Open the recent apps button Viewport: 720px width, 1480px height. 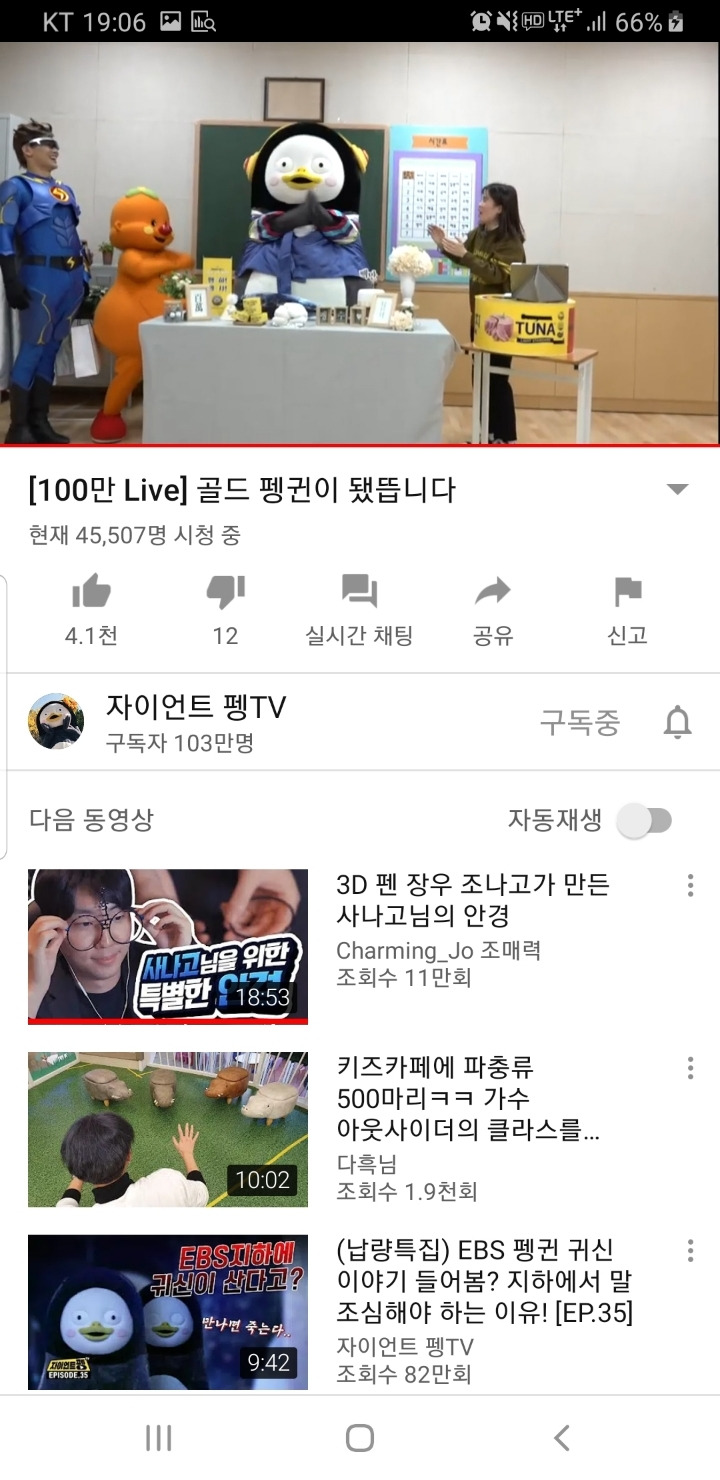158,1438
